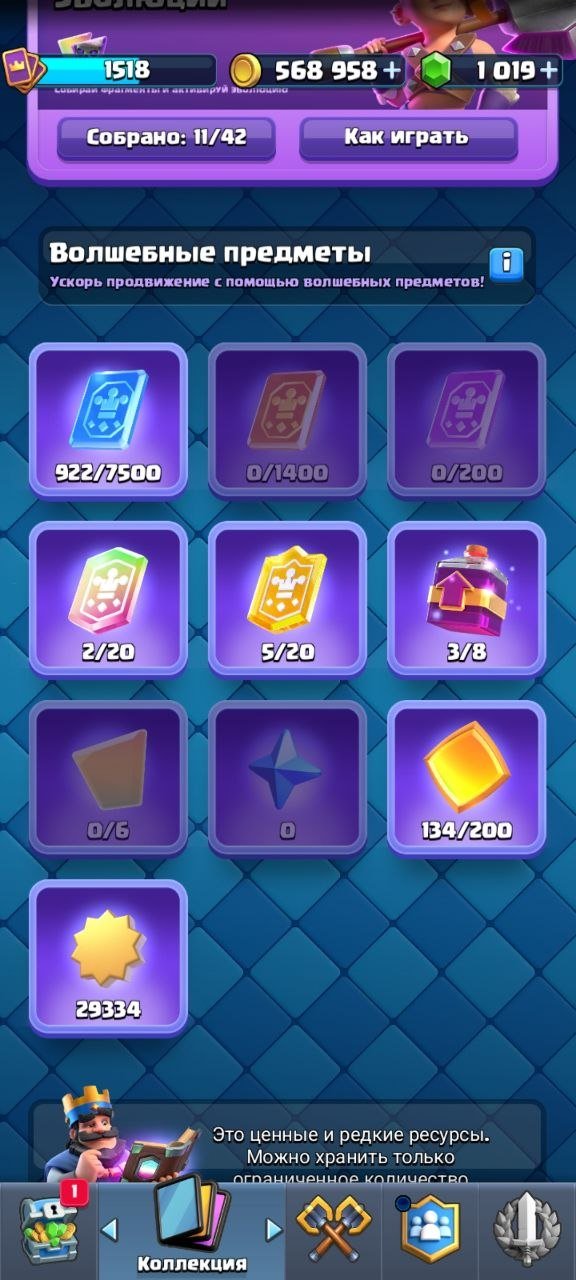Open the gold item showing 134/200

pyautogui.click(x=466, y=778)
